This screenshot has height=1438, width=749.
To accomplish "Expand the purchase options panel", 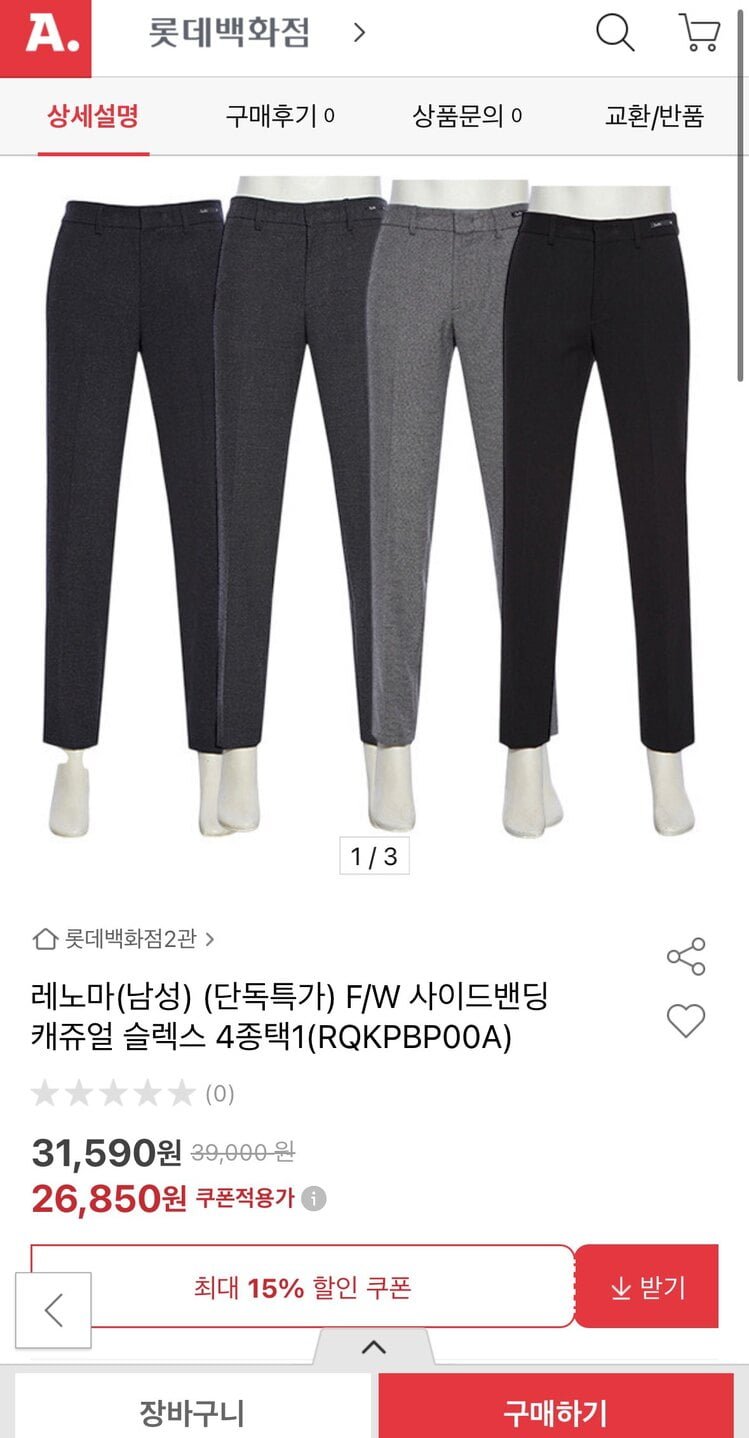I will pos(374,1347).
